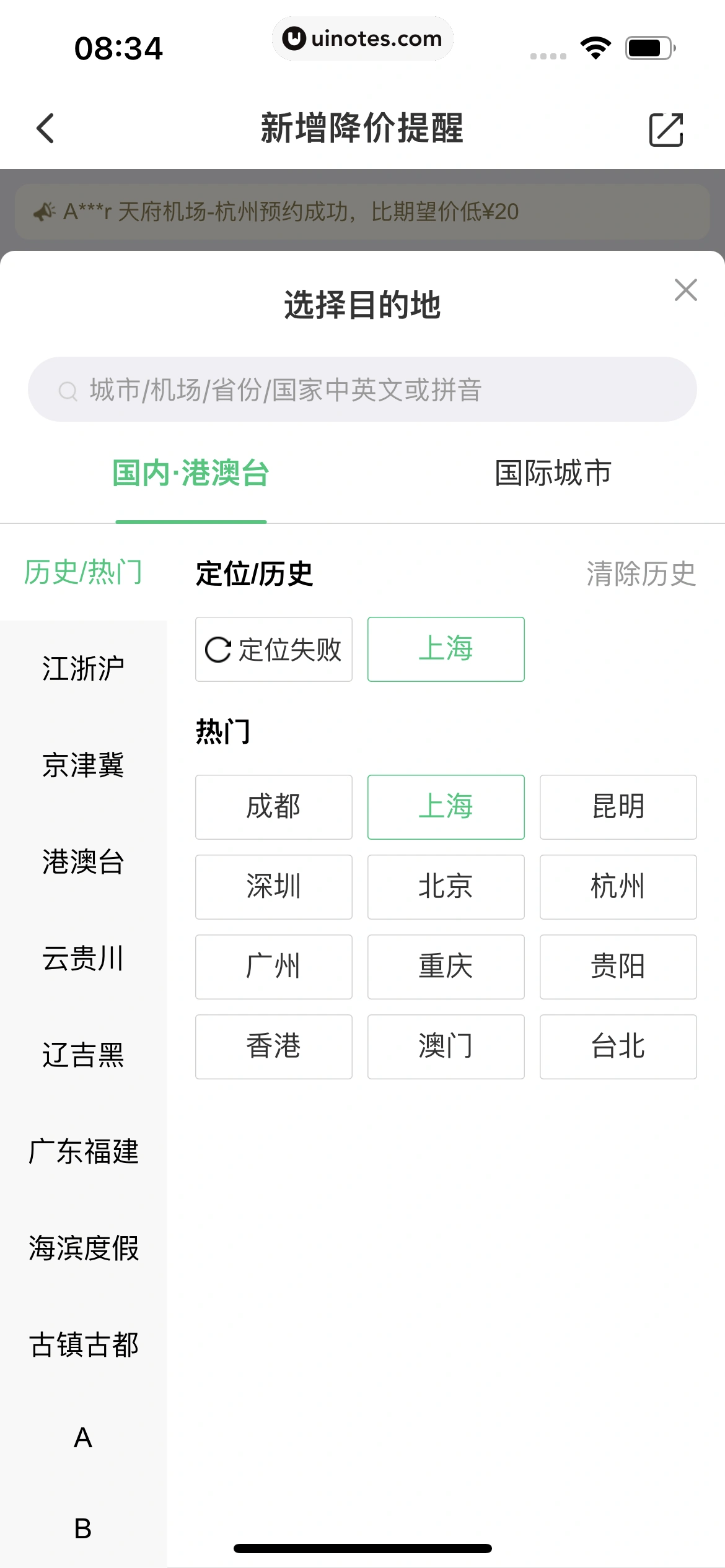Viewport: 725px width, 1568px height.
Task: Tap the back arrow to exit
Action: pyautogui.click(x=43, y=129)
